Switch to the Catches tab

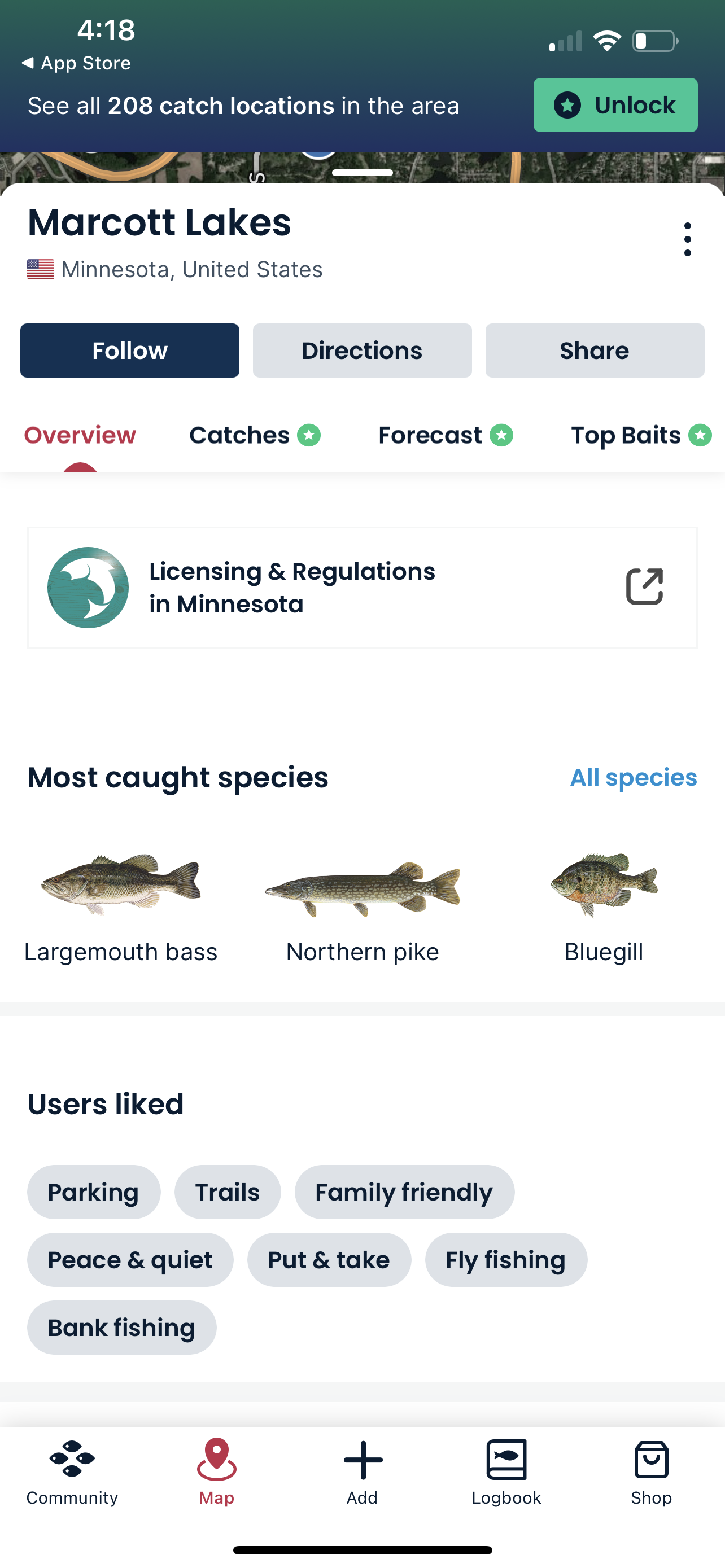tap(255, 435)
